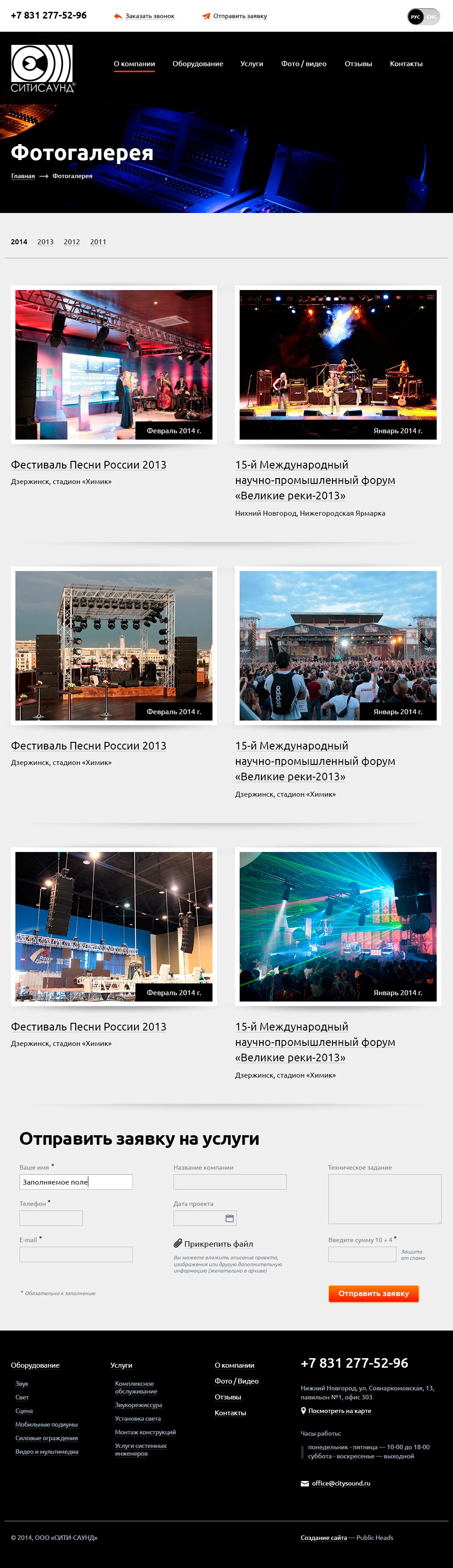Select the 2011 year filter
The height and width of the screenshot is (1568, 453).
click(98, 242)
